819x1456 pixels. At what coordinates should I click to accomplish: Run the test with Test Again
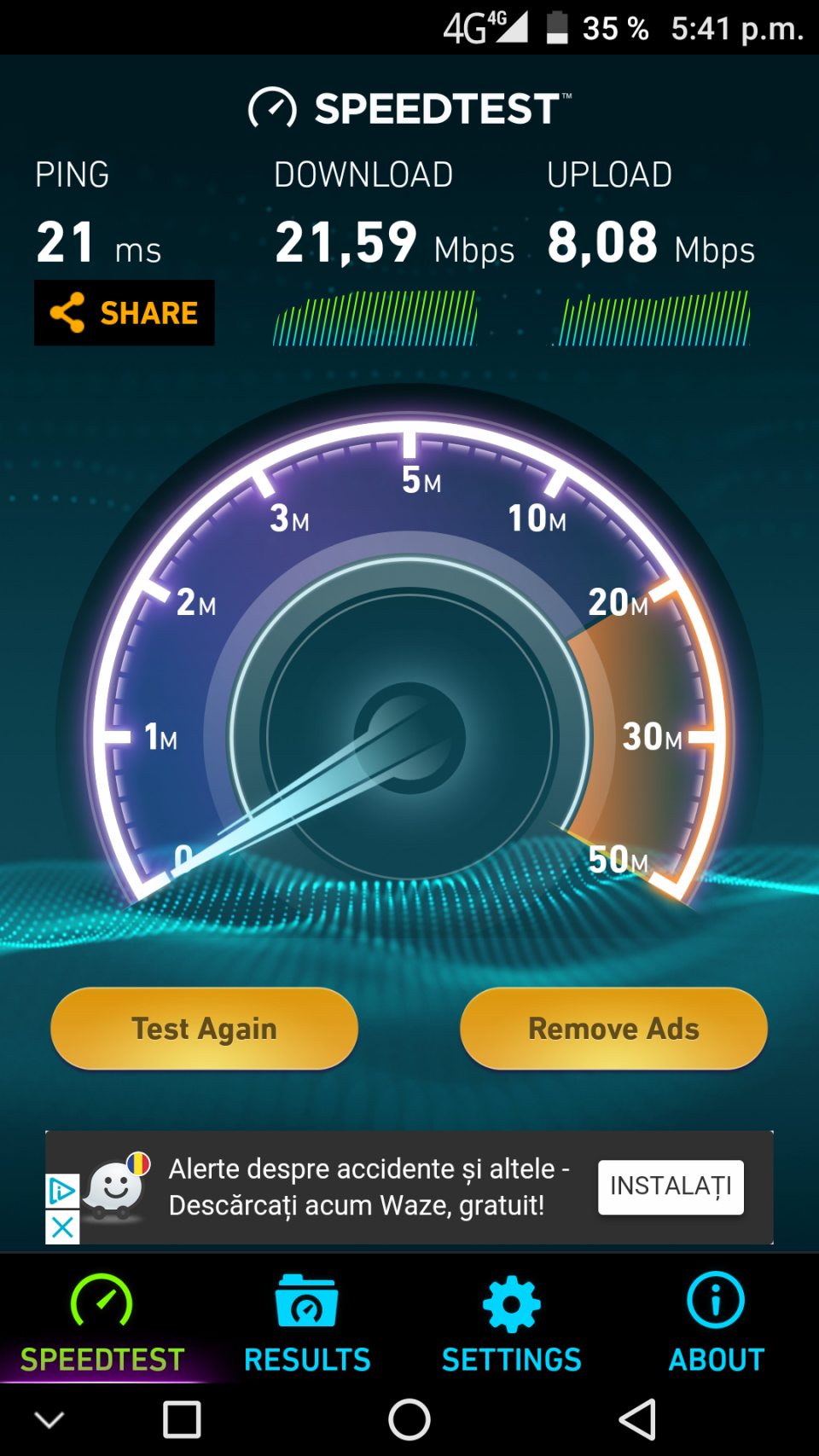(204, 1029)
